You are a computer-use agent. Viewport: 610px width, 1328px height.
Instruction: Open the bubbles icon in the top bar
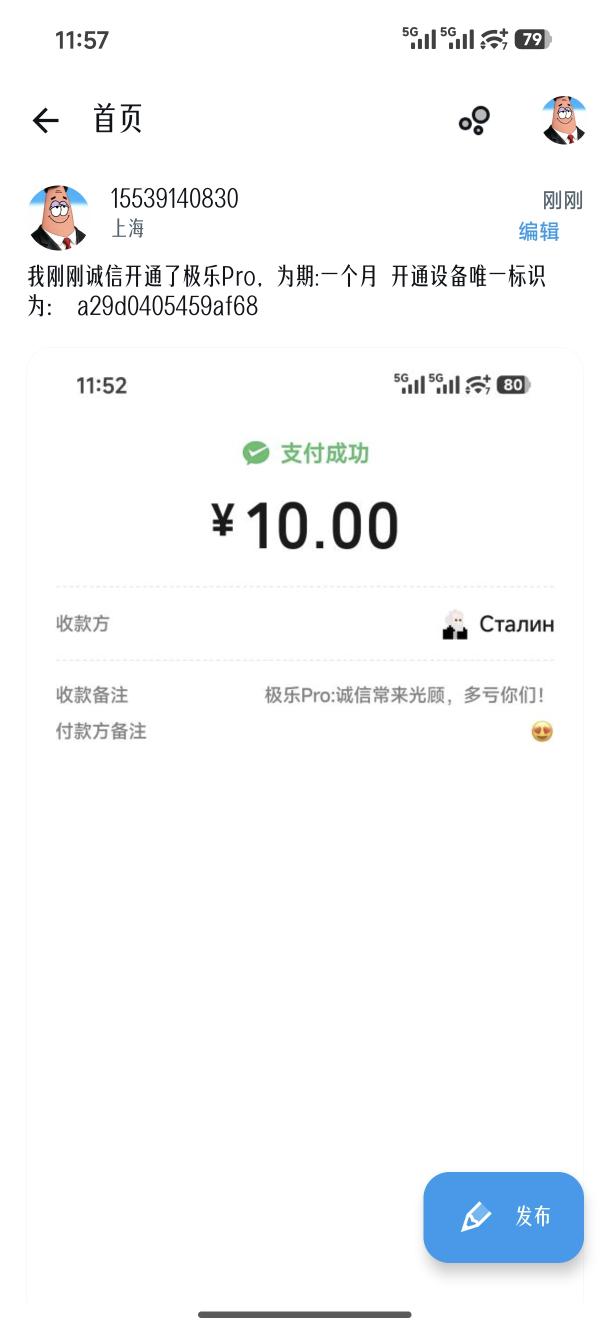pyautogui.click(x=474, y=121)
